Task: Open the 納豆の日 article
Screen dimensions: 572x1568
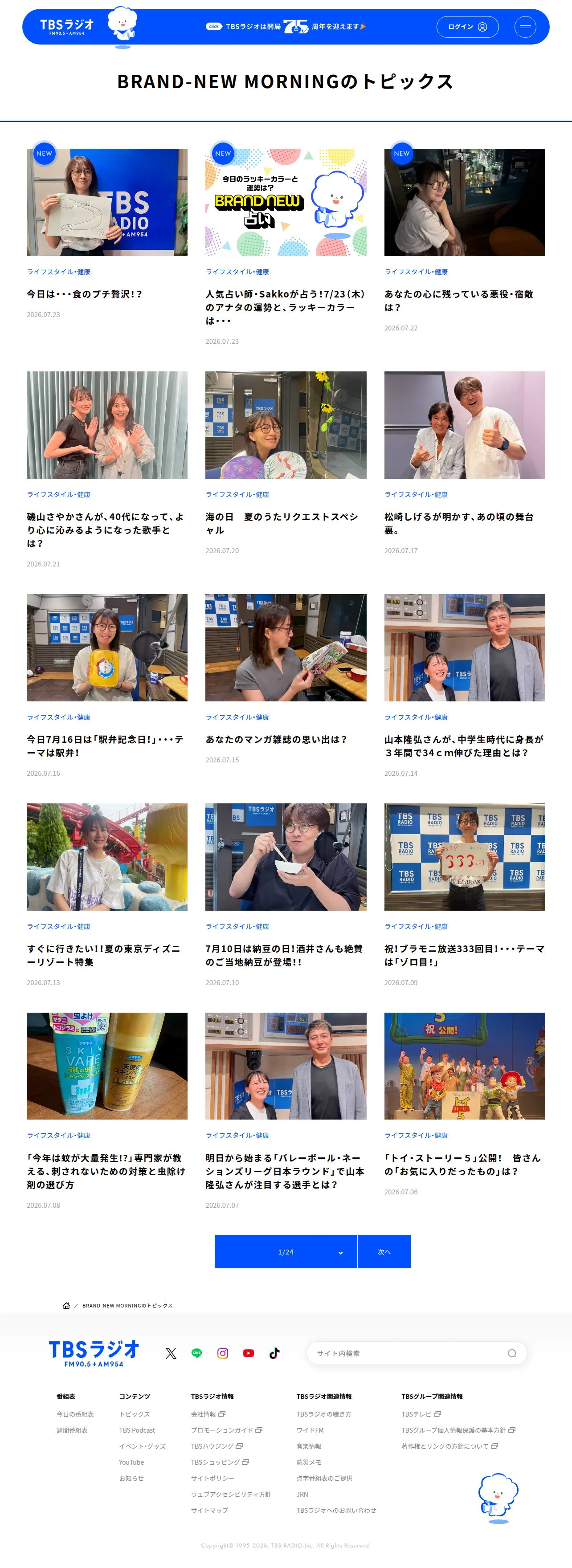Action: point(284,956)
